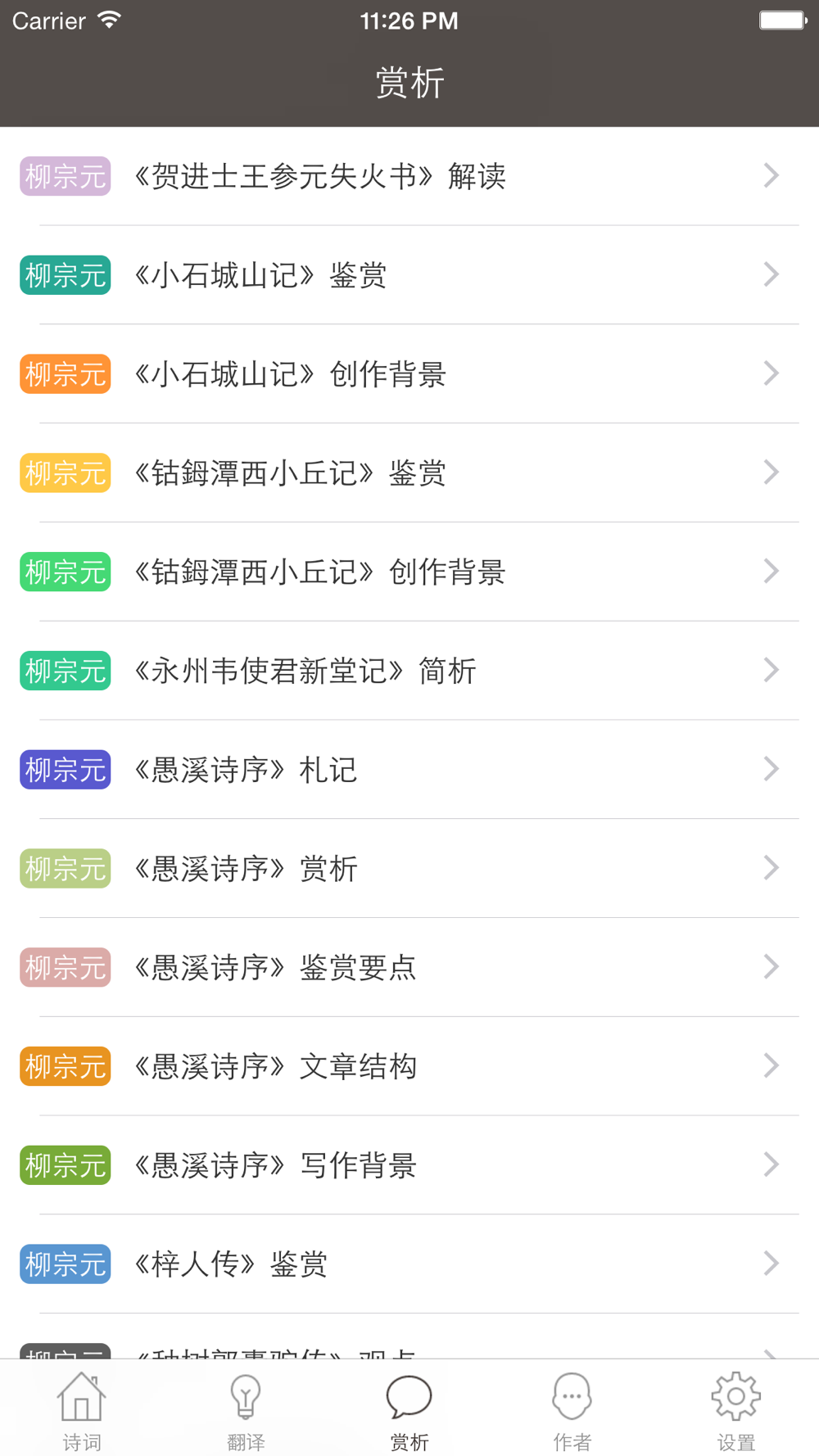Open the 设置 tab
Viewport: 819px width, 1456px height.
(x=735, y=1410)
